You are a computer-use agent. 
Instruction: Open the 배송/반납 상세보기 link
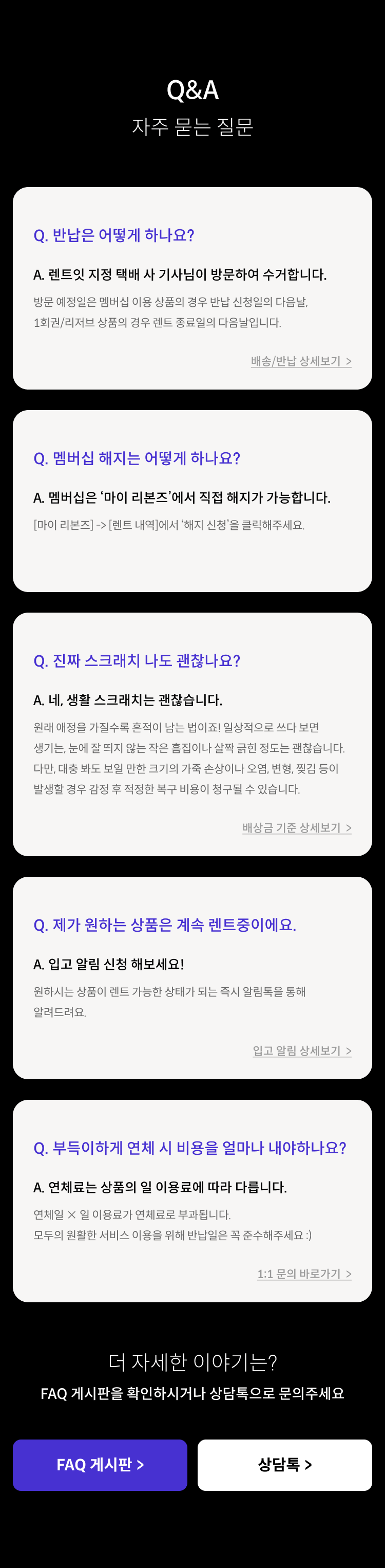click(x=301, y=361)
